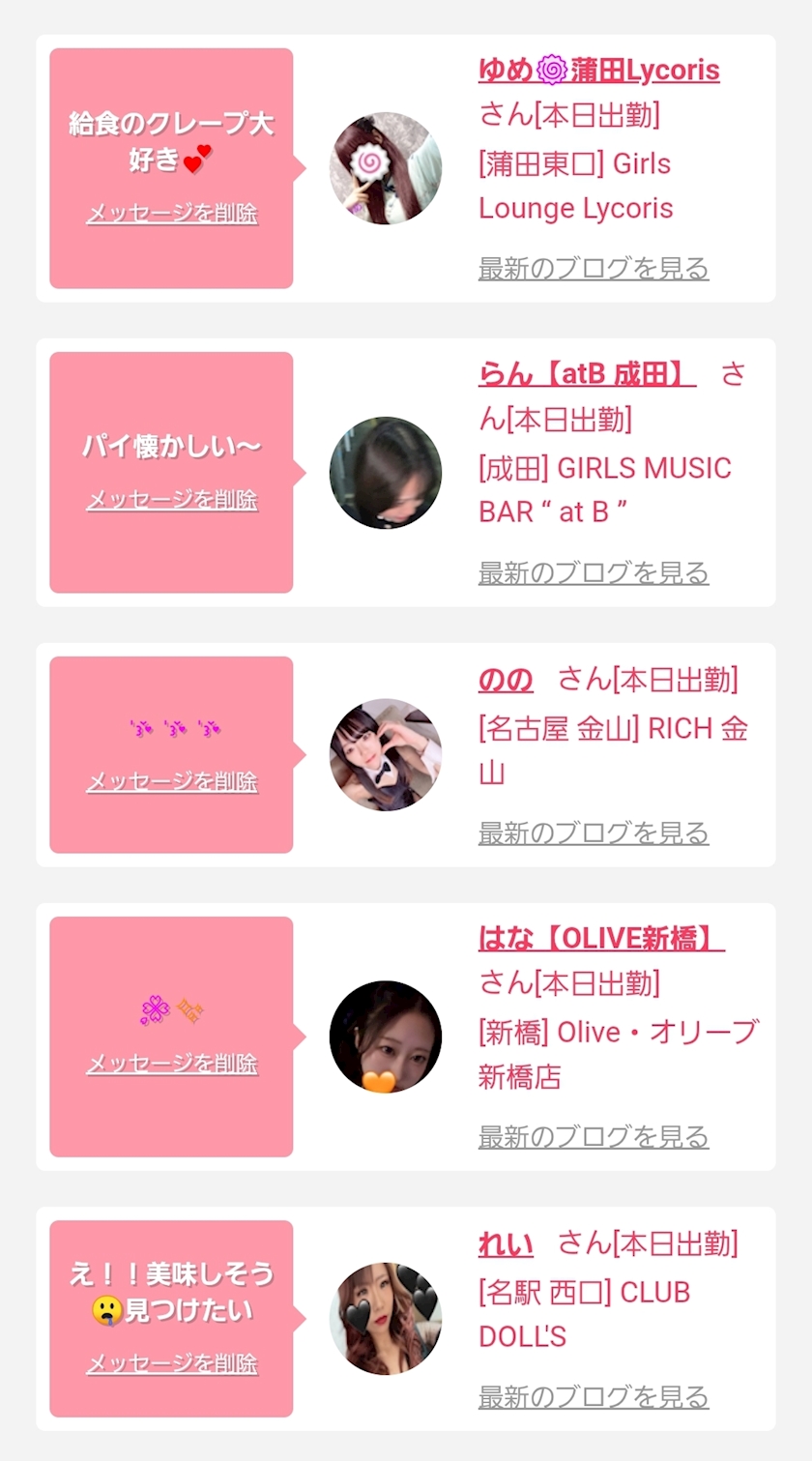The height and width of the screenshot is (1461, 812).
Task: Open のの profile link
Action: (x=506, y=680)
